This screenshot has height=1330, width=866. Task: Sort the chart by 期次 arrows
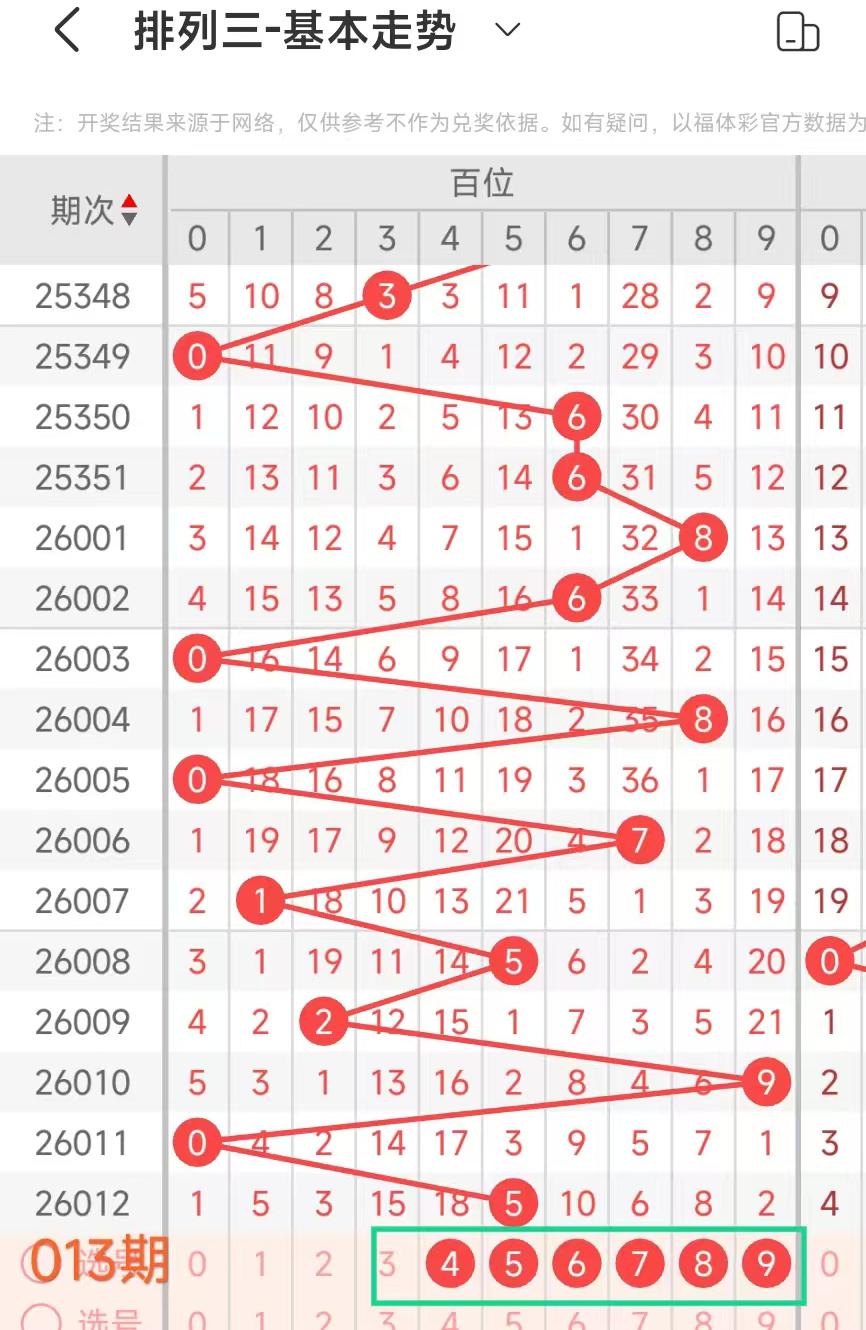click(x=129, y=210)
